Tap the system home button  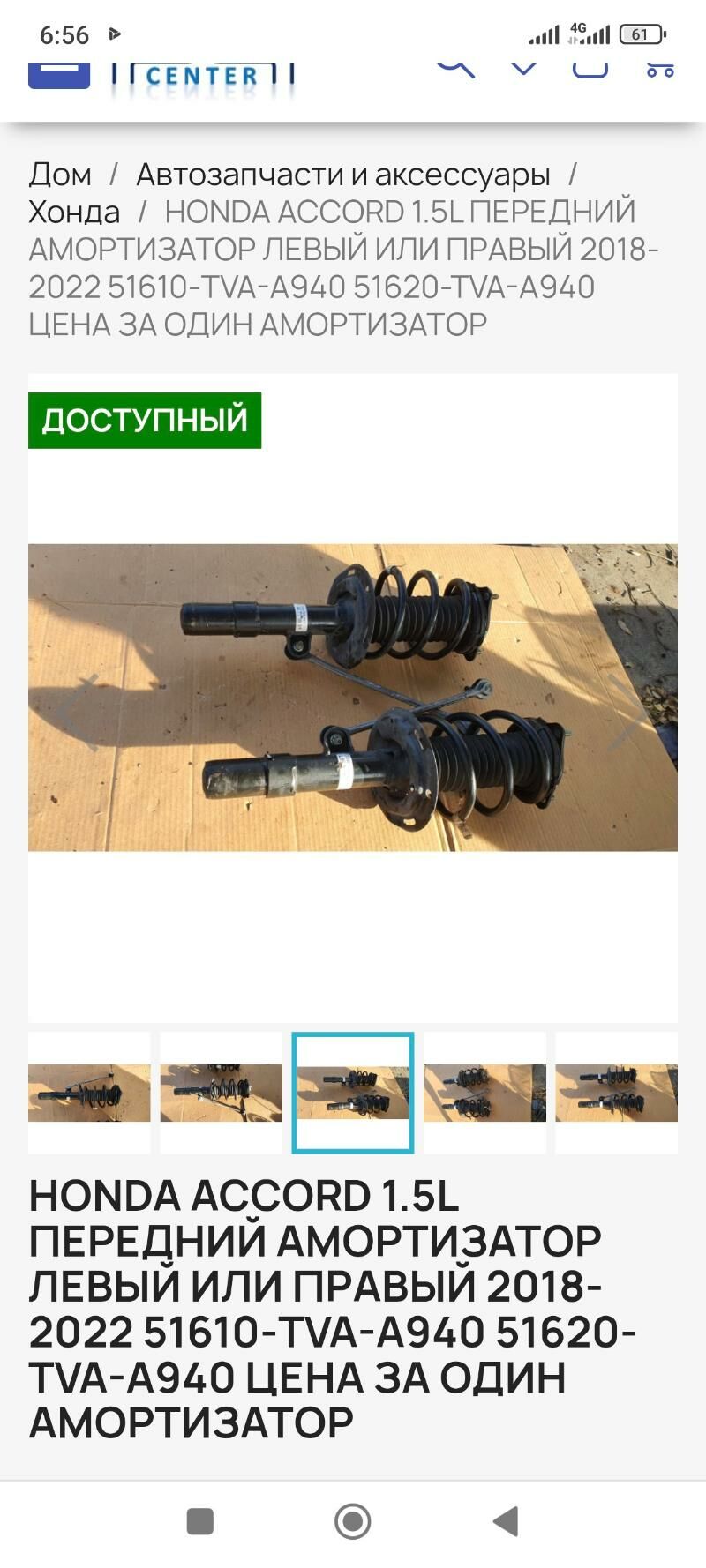click(353, 1521)
